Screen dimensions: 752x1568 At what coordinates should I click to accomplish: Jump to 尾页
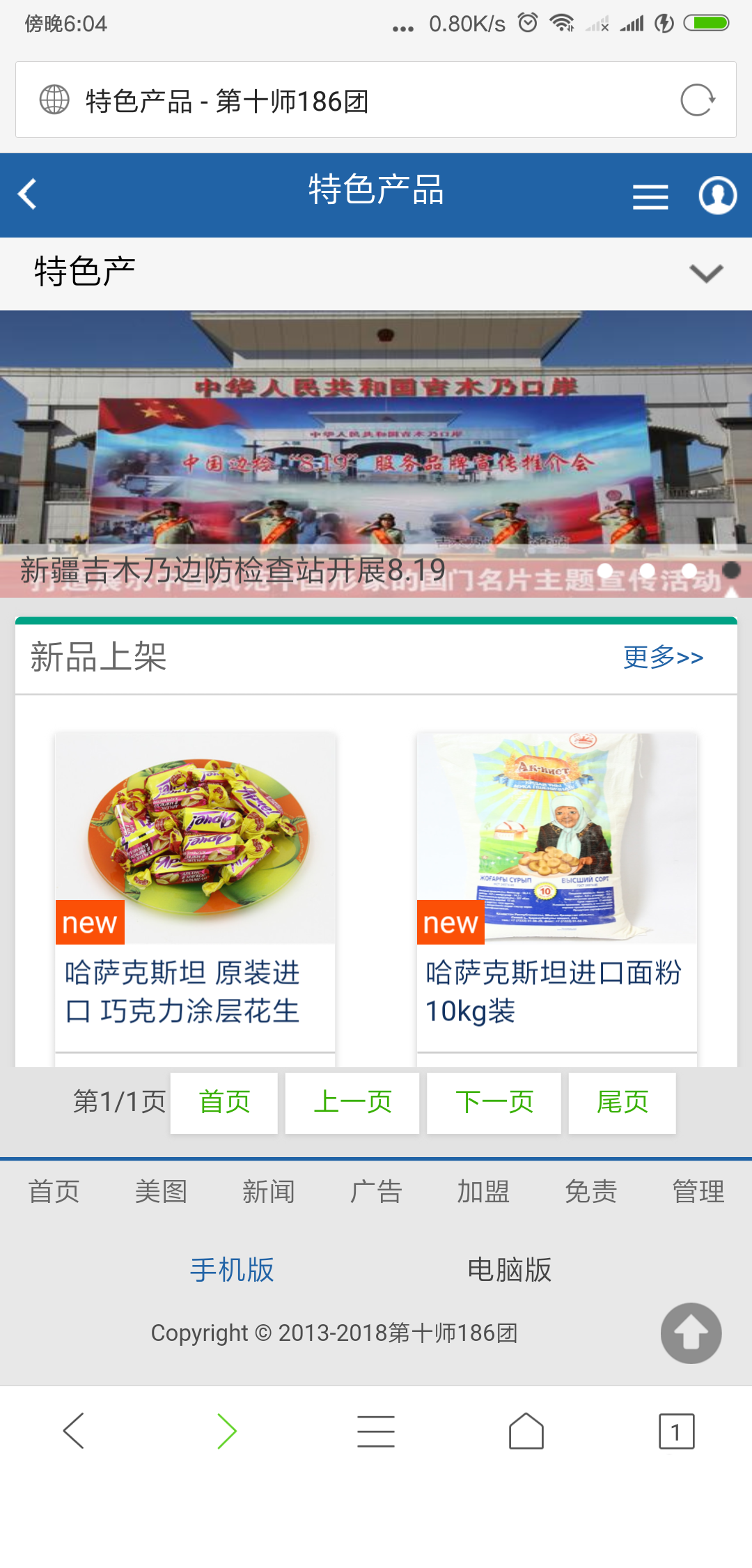tap(622, 1103)
